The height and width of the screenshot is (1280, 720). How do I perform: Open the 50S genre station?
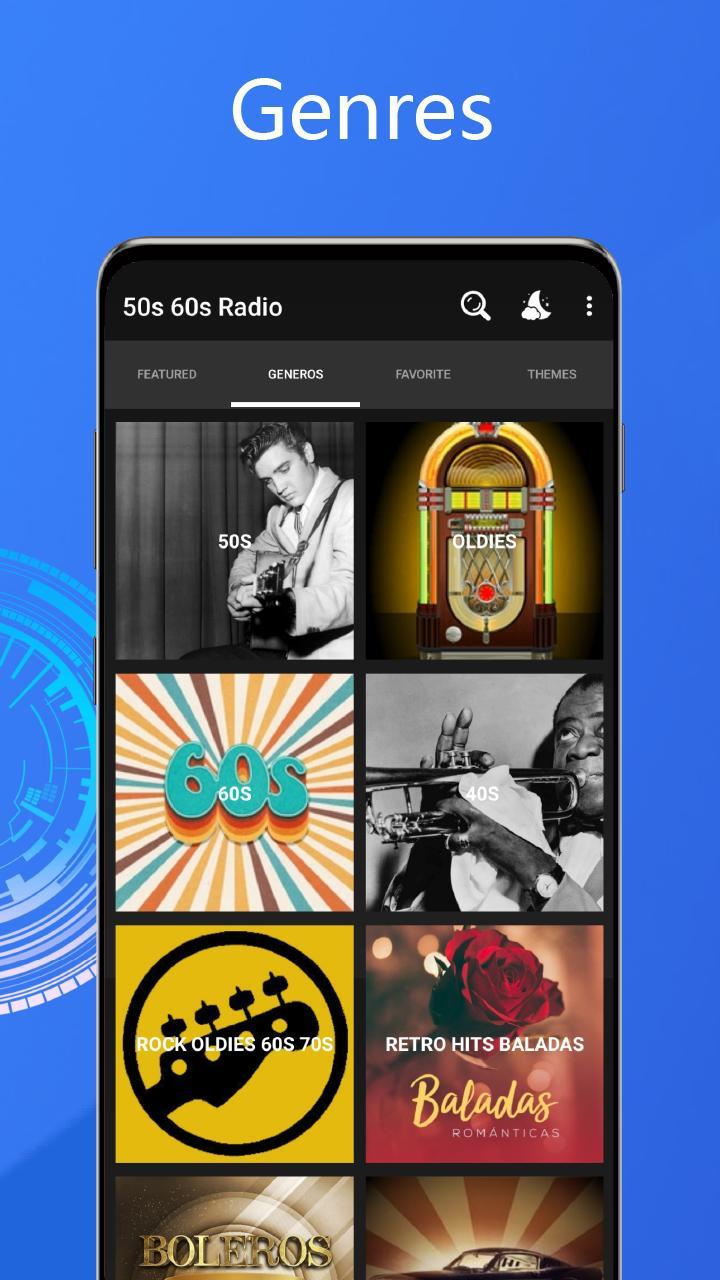pos(235,540)
